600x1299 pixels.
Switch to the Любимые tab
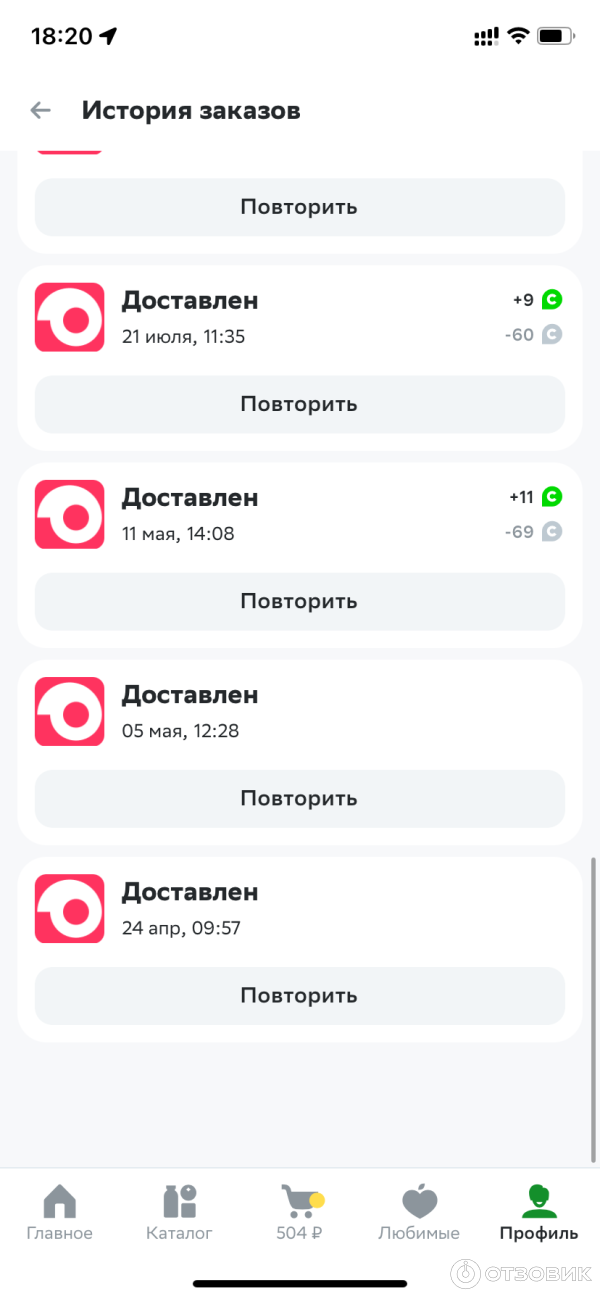tap(419, 1212)
